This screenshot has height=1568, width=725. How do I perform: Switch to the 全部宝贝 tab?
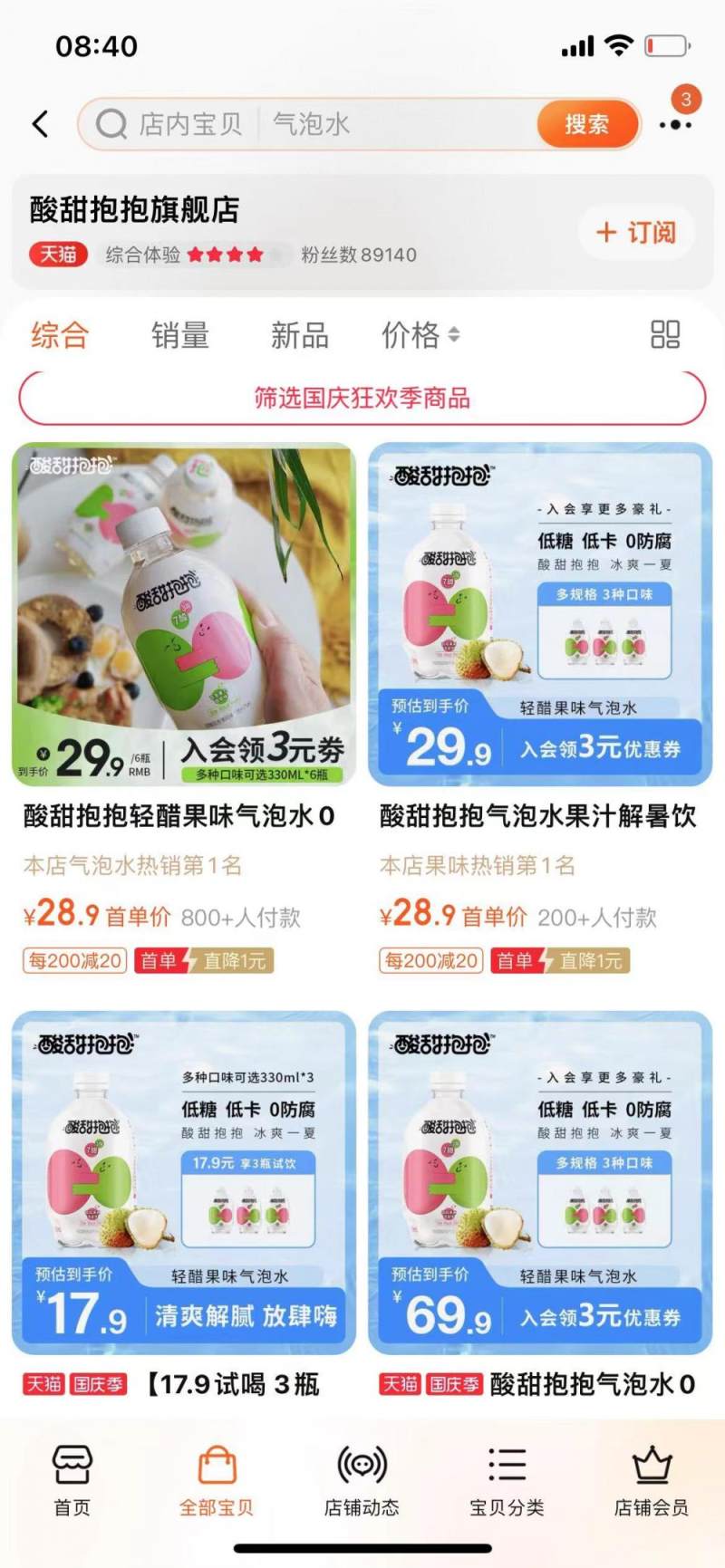click(217, 1482)
